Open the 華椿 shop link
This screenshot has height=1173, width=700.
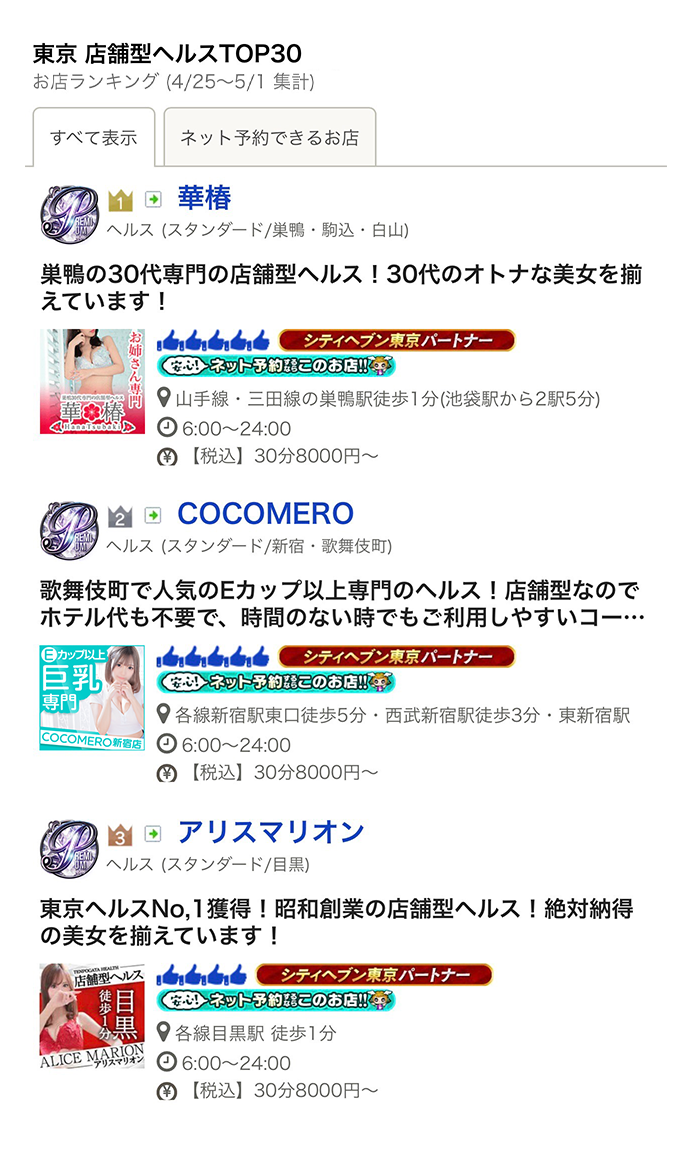[x=204, y=198]
